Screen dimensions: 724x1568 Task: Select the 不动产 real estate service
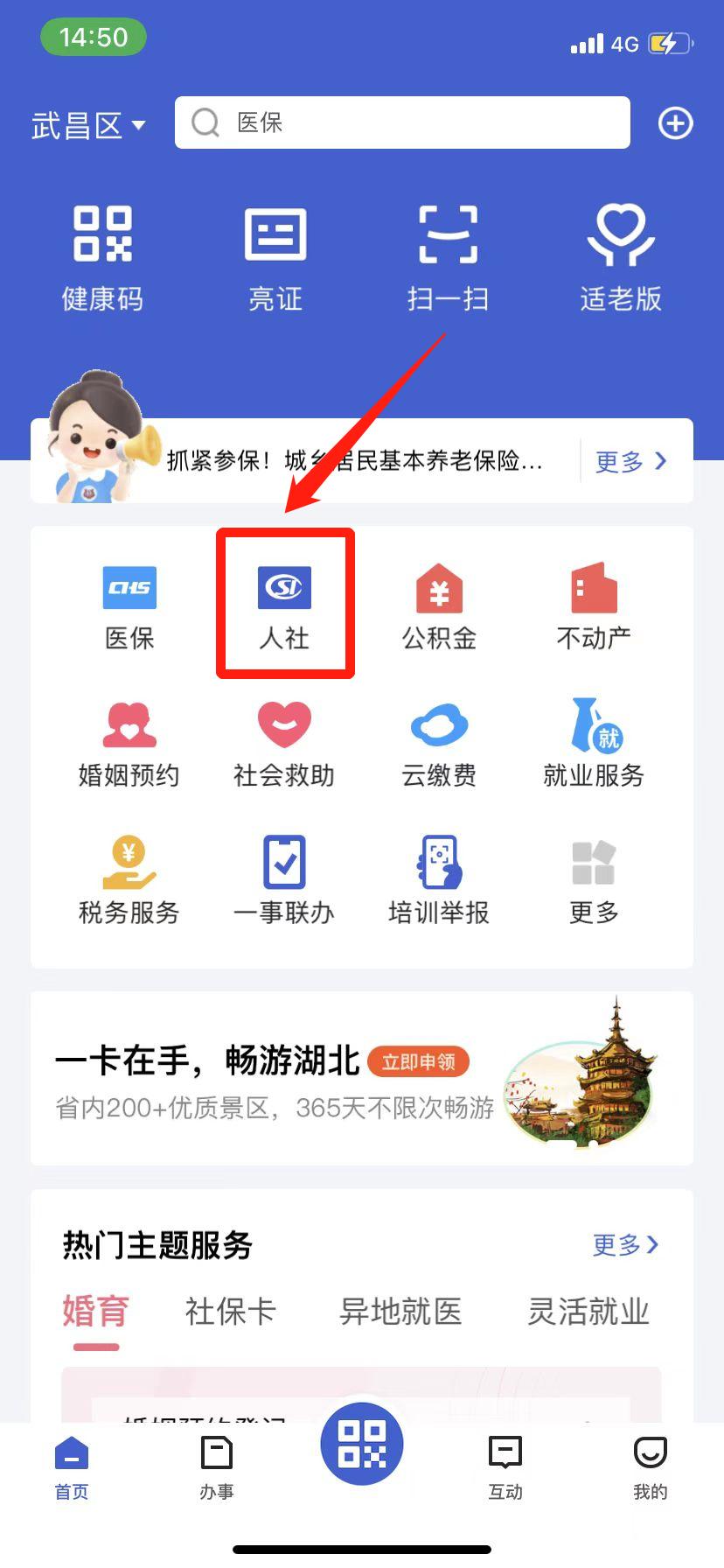[x=594, y=608]
